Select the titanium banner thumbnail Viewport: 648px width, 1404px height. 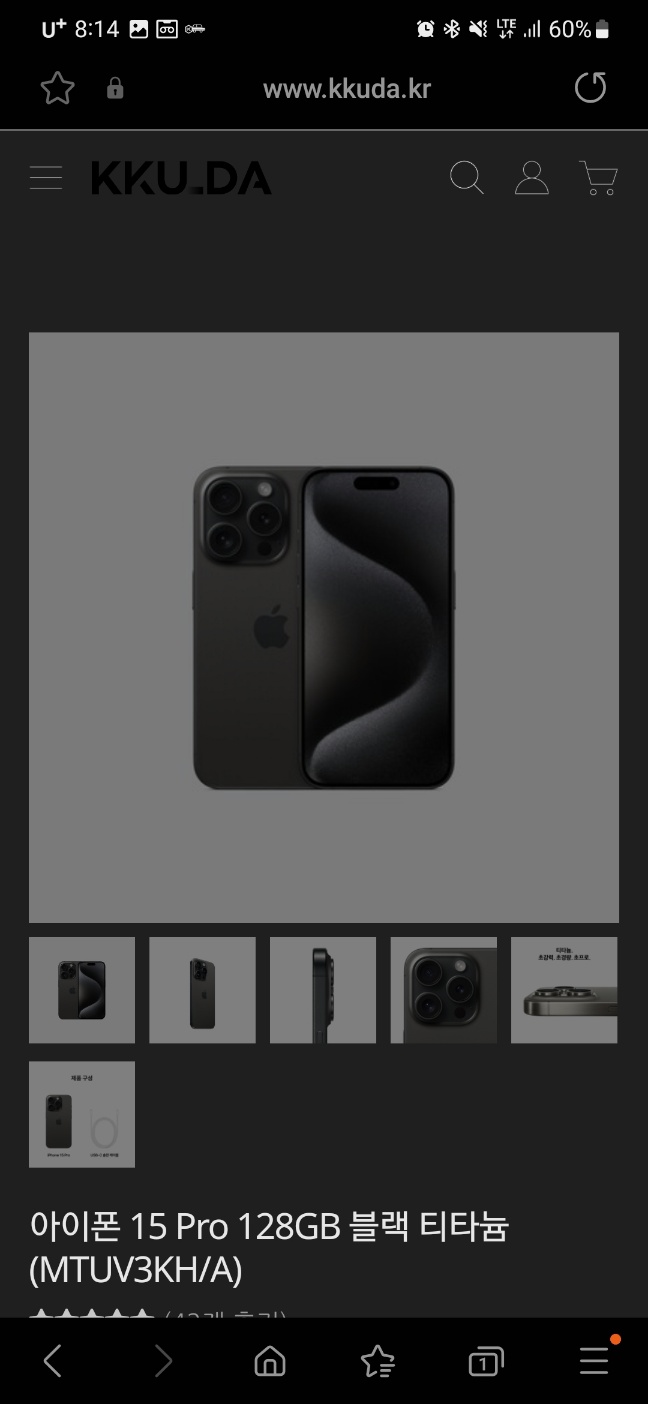[x=564, y=990]
